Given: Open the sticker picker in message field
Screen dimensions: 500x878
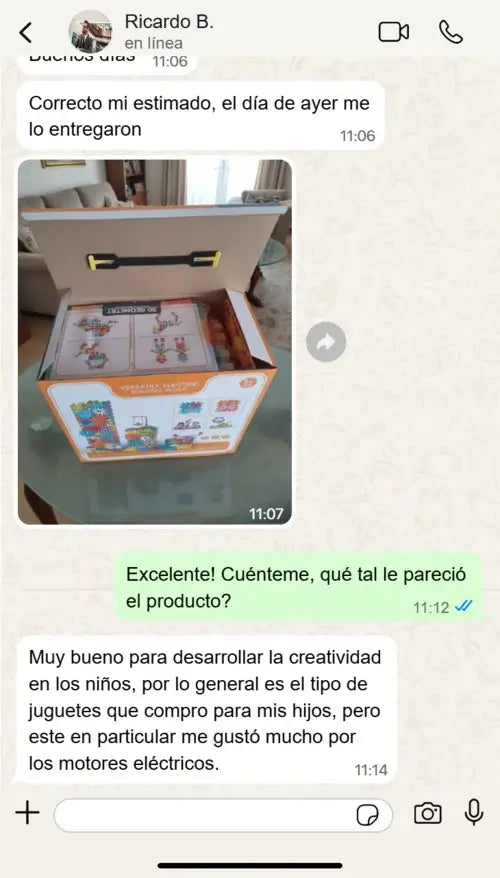Looking at the screenshot, I should point(368,815).
